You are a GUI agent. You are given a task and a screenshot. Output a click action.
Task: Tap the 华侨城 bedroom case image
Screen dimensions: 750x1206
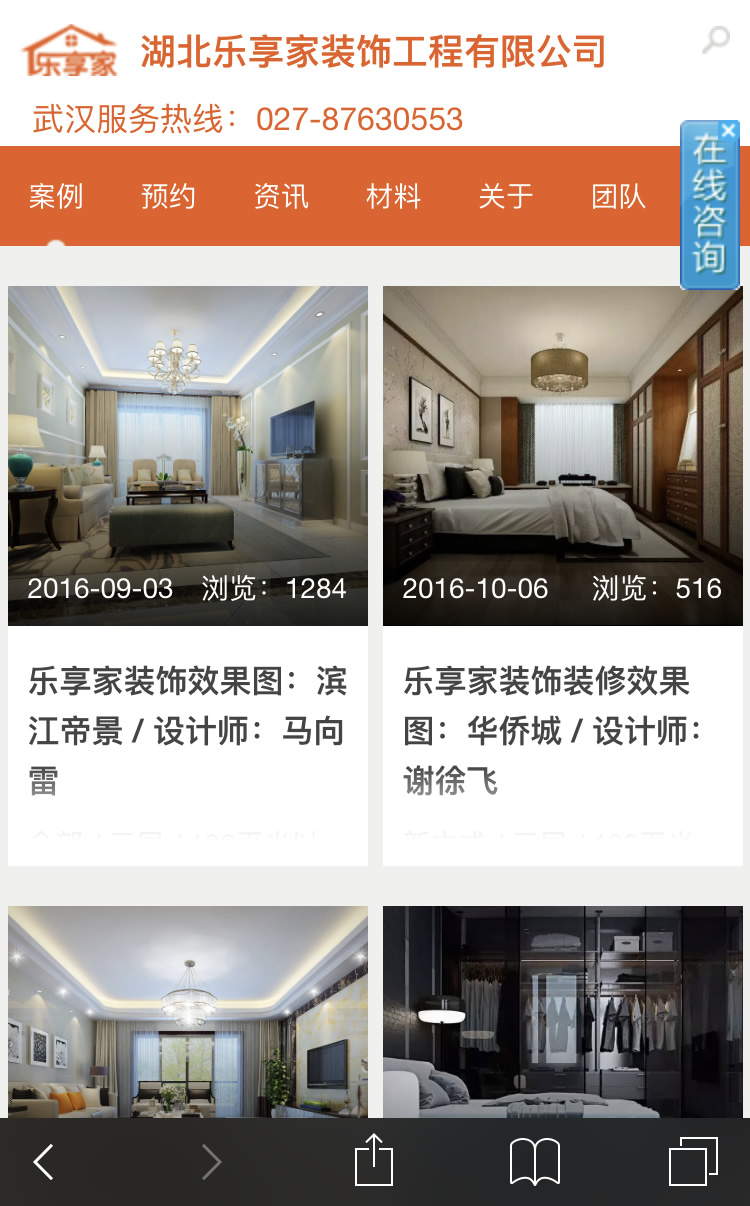(x=562, y=455)
